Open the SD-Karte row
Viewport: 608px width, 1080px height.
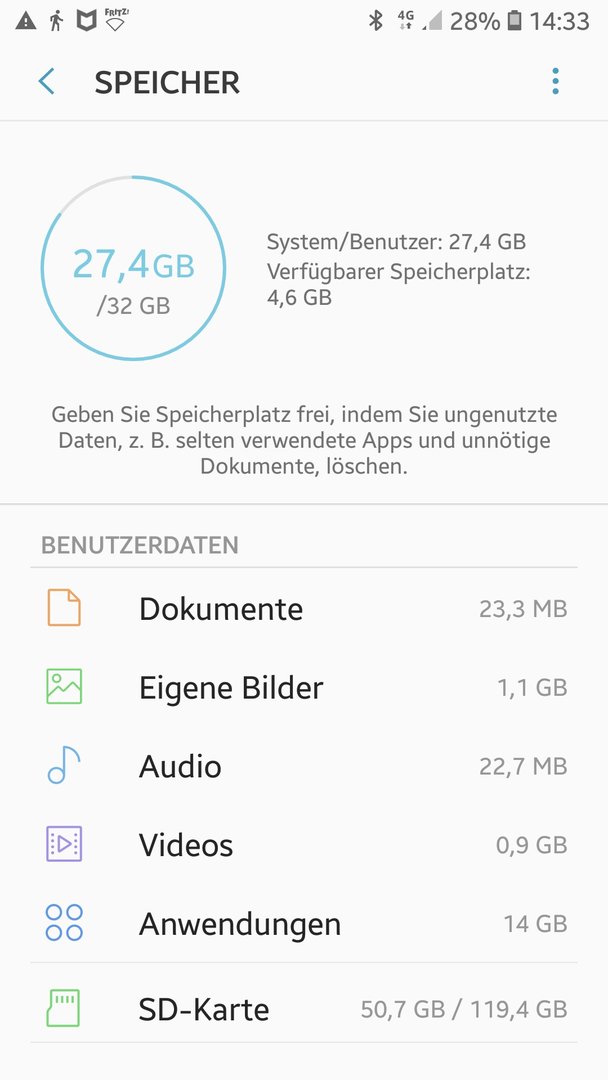tap(304, 1009)
